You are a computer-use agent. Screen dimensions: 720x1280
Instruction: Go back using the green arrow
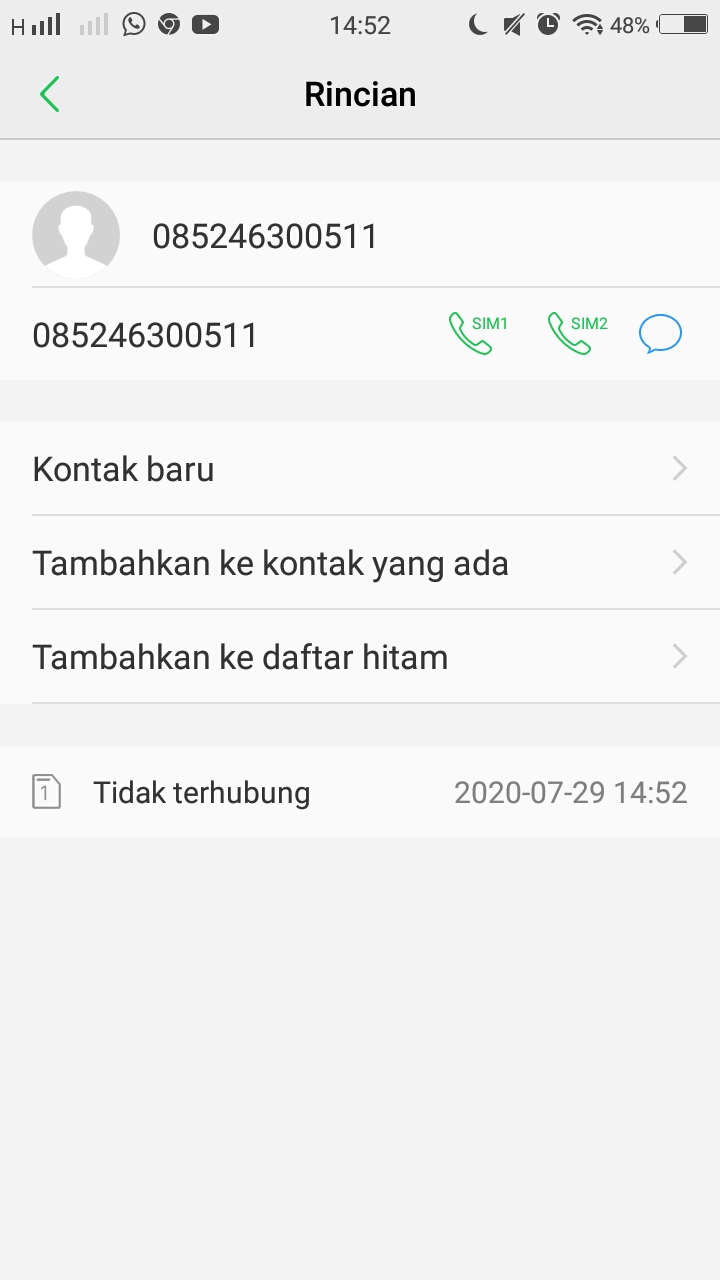pyautogui.click(x=49, y=93)
